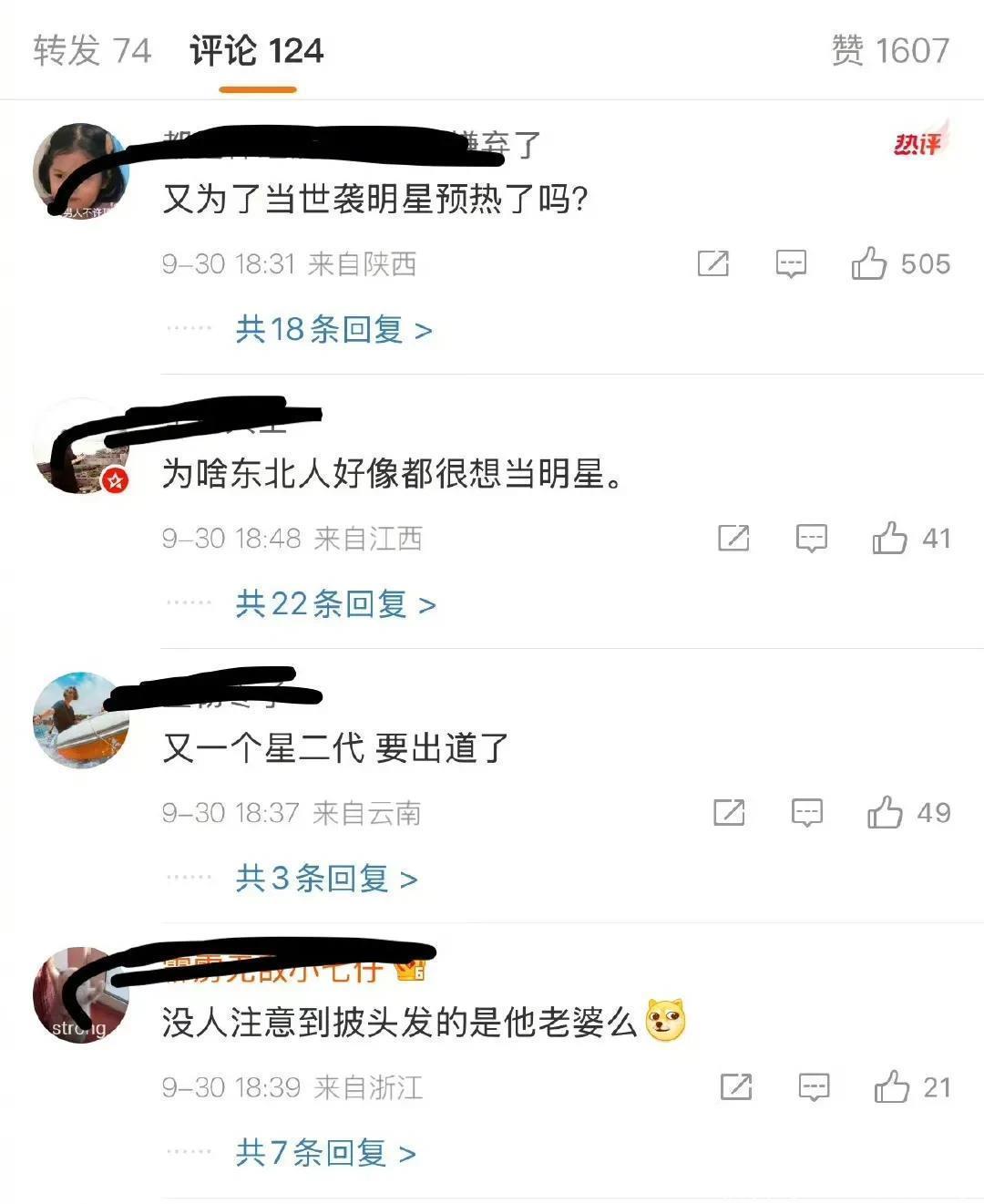
Task: Reply to the comment from 江西
Action: click(812, 538)
